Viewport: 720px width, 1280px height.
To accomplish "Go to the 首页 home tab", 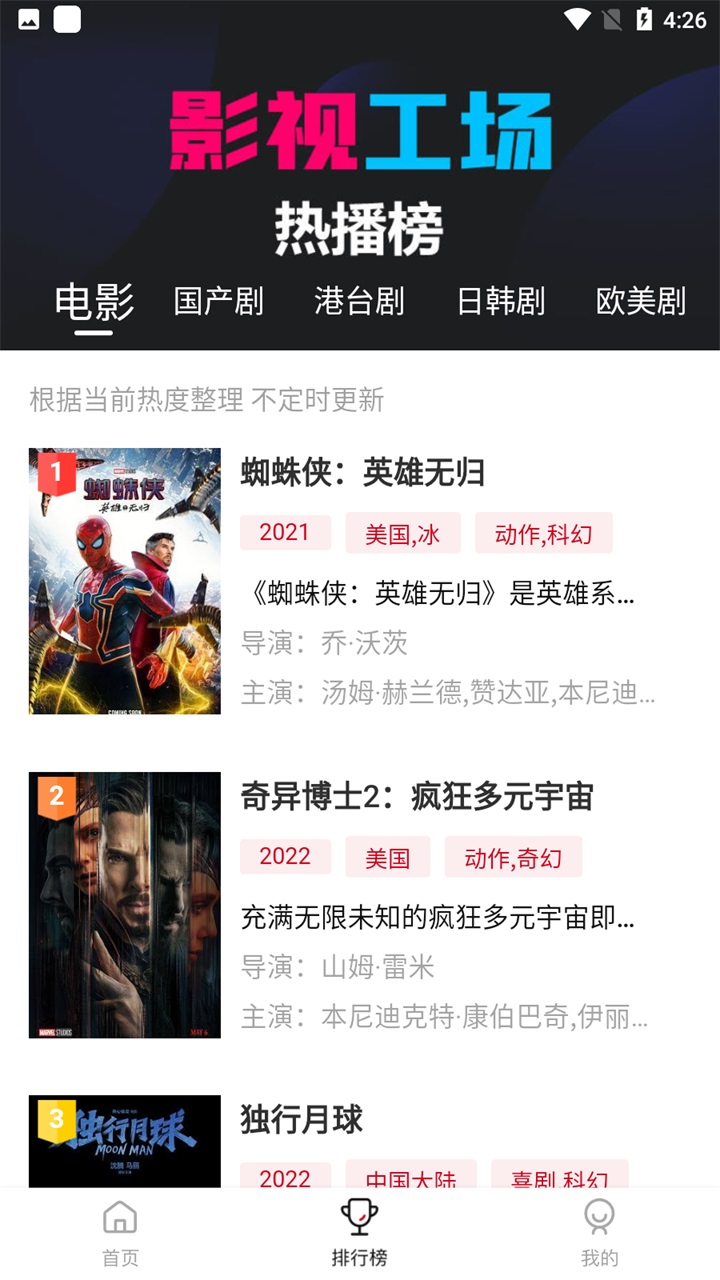I will click(120, 1233).
